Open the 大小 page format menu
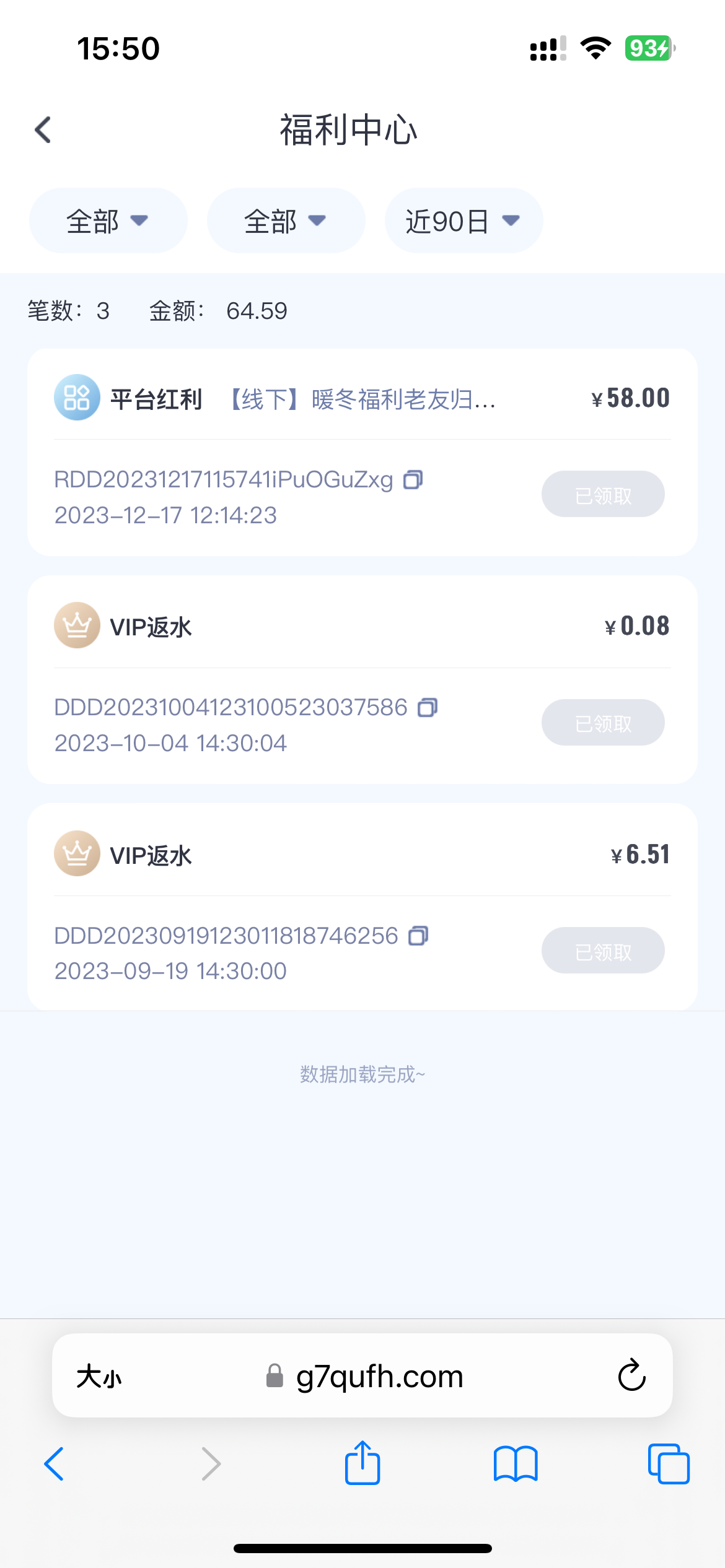 [x=99, y=1377]
